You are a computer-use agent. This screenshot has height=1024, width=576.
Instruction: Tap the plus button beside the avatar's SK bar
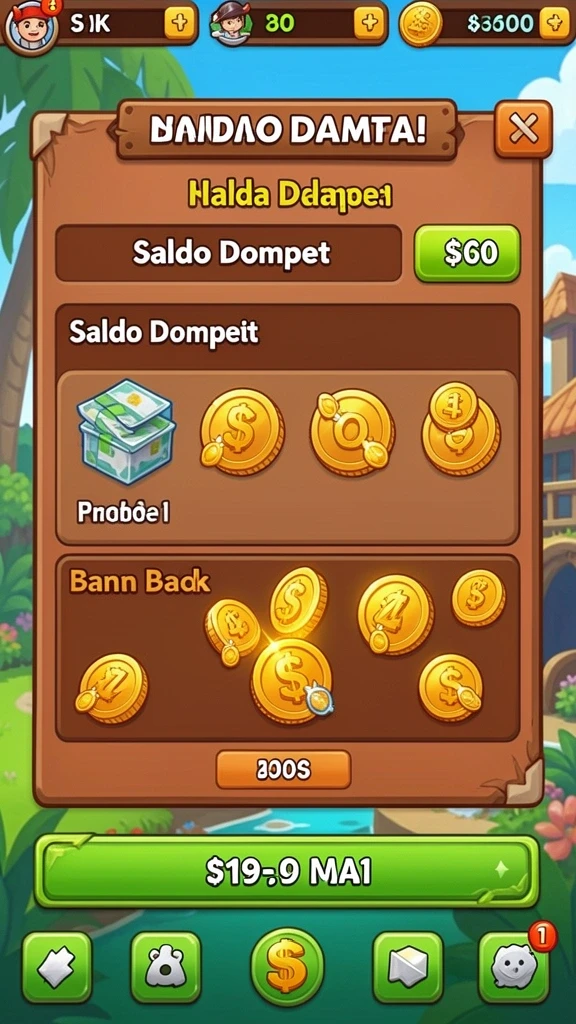(x=180, y=24)
